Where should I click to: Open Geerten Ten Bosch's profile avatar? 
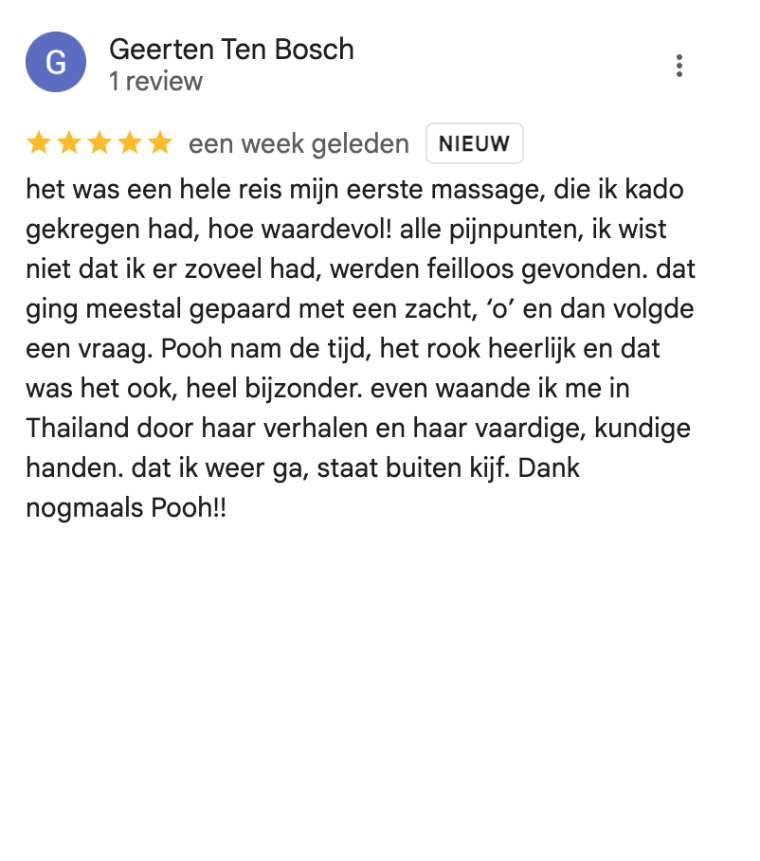click(56, 62)
